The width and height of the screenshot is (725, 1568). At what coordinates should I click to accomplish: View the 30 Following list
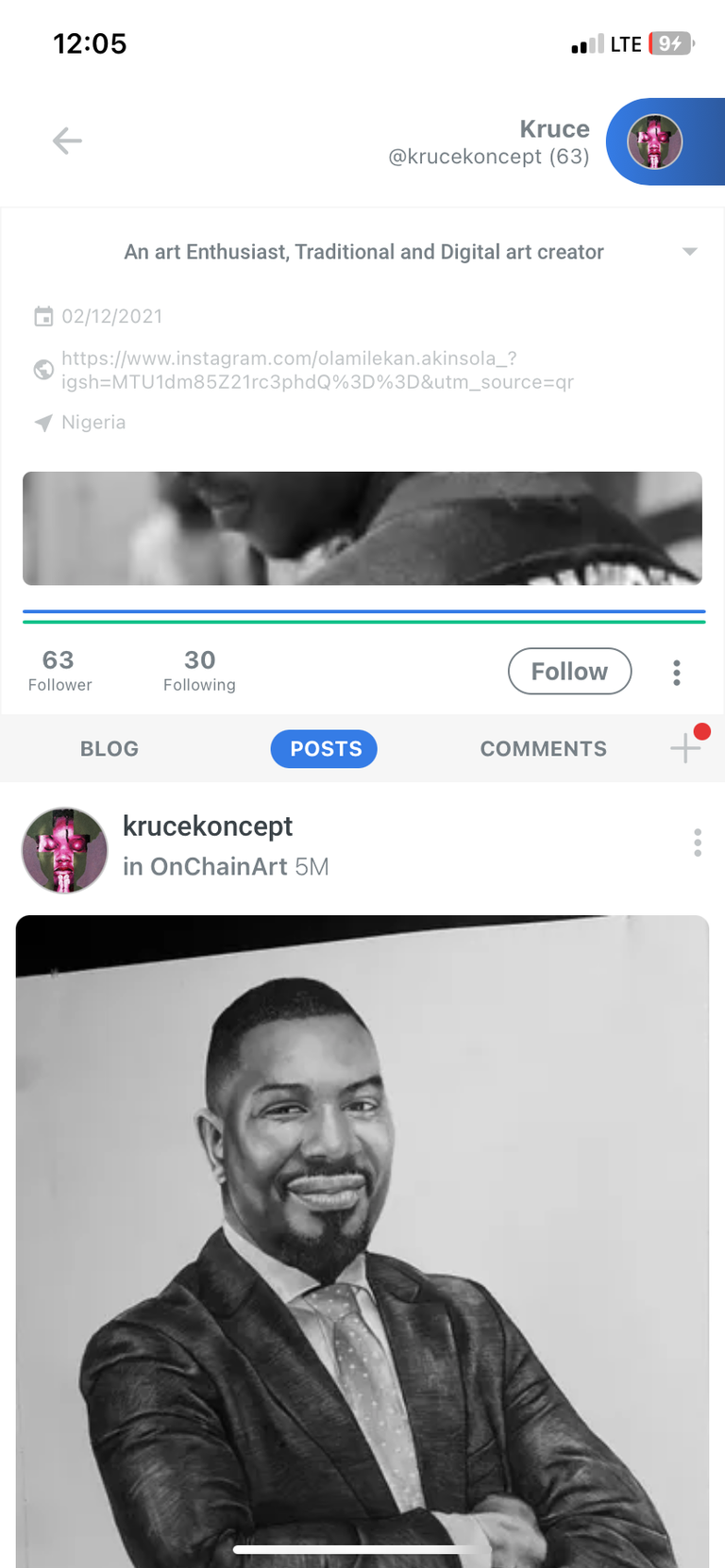(x=199, y=671)
